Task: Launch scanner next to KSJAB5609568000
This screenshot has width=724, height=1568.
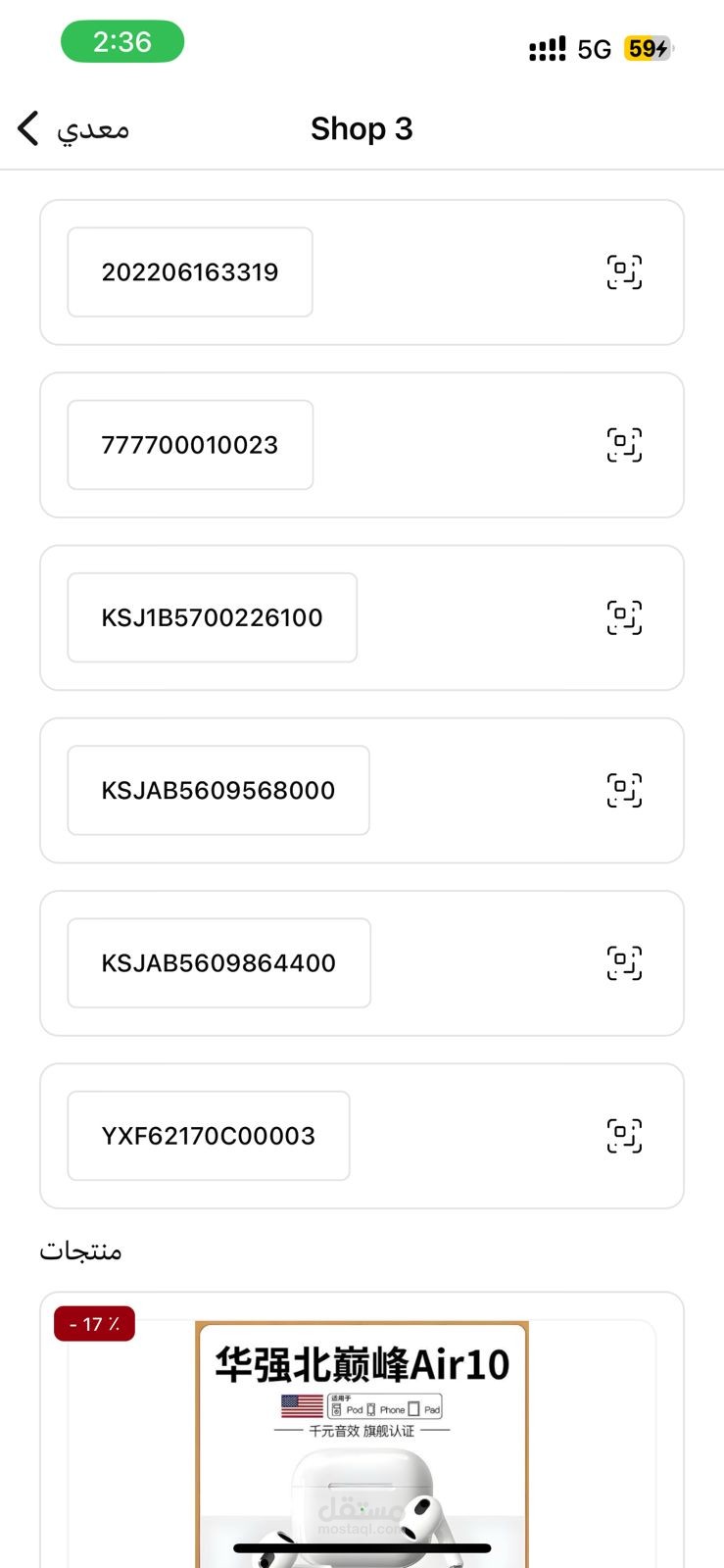Action: pos(624,790)
